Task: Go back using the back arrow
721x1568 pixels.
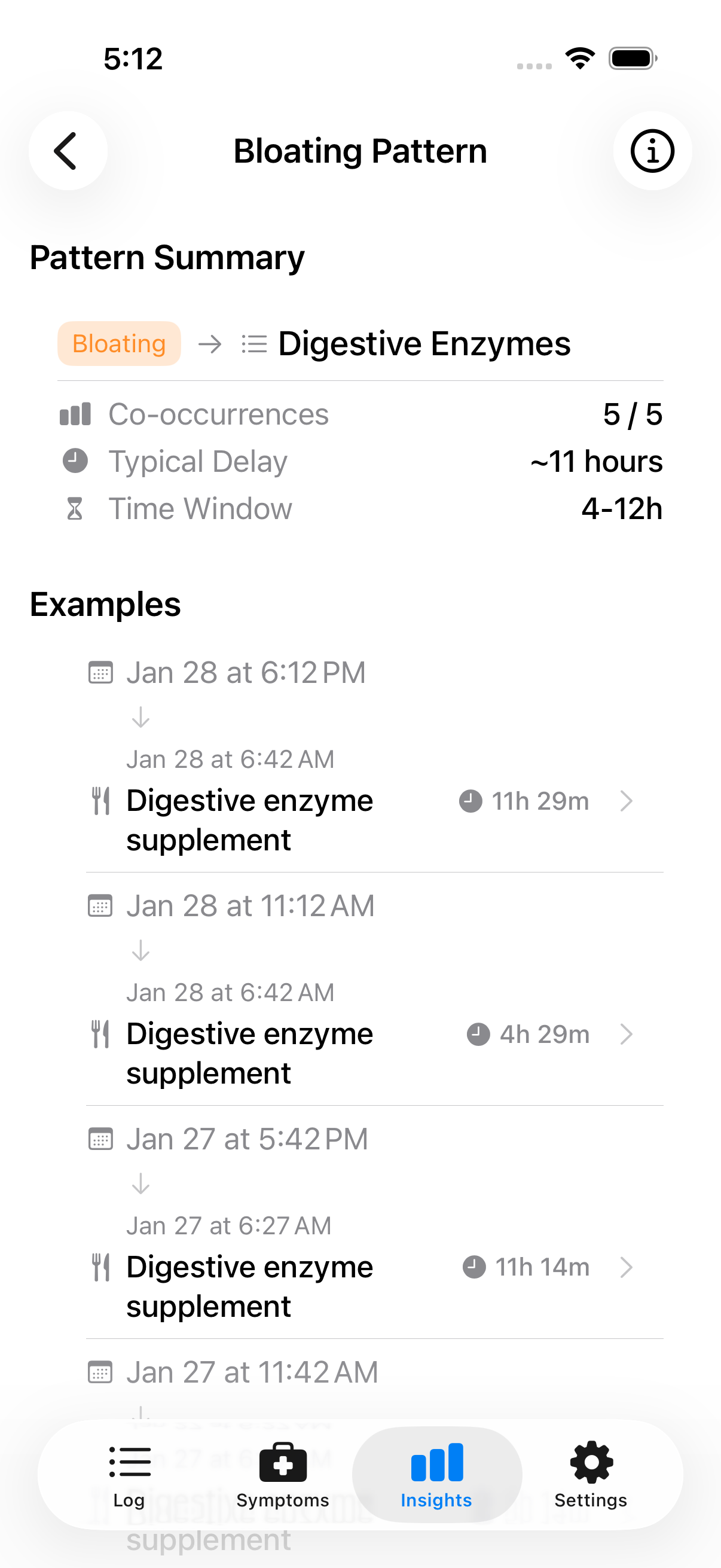Action: (x=68, y=151)
